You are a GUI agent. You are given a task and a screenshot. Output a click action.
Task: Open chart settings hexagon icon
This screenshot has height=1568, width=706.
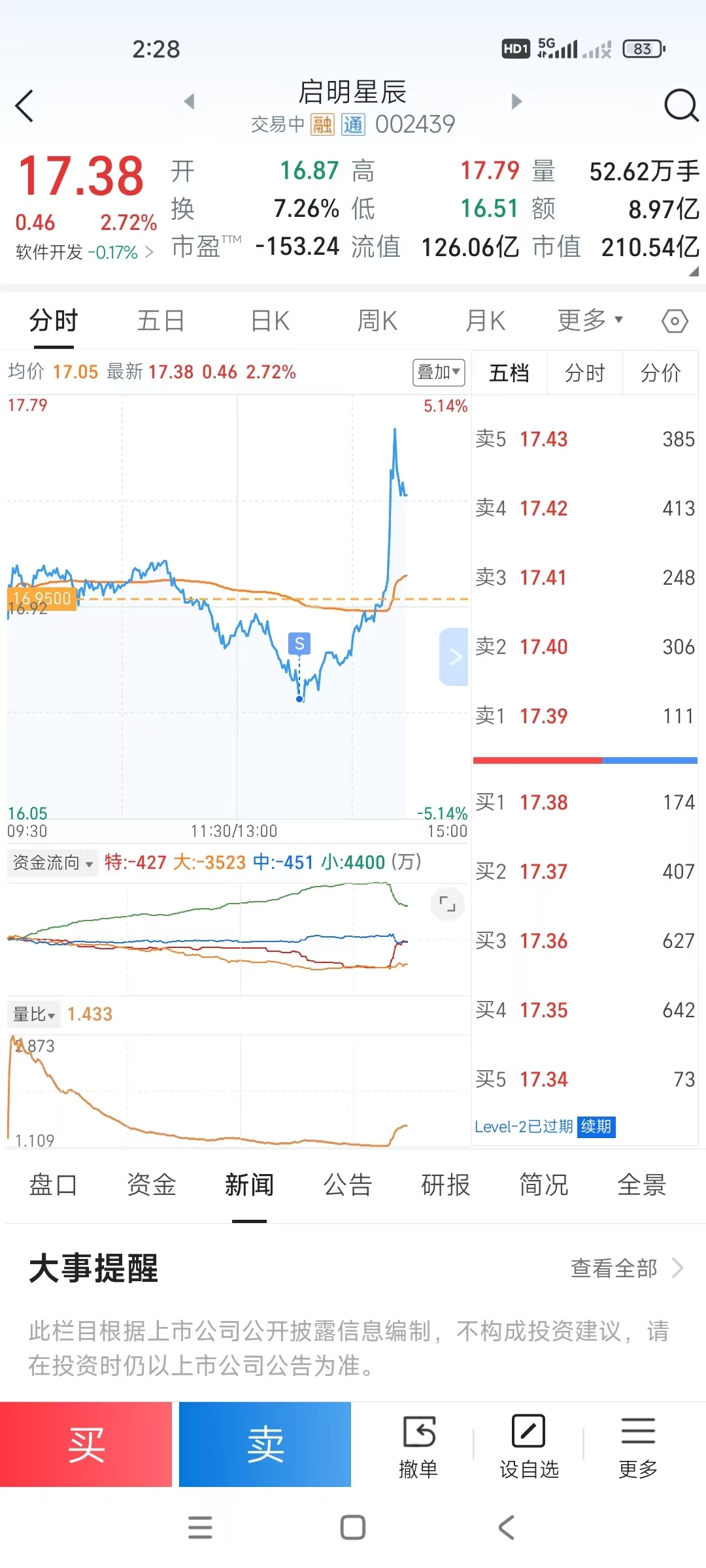675,321
